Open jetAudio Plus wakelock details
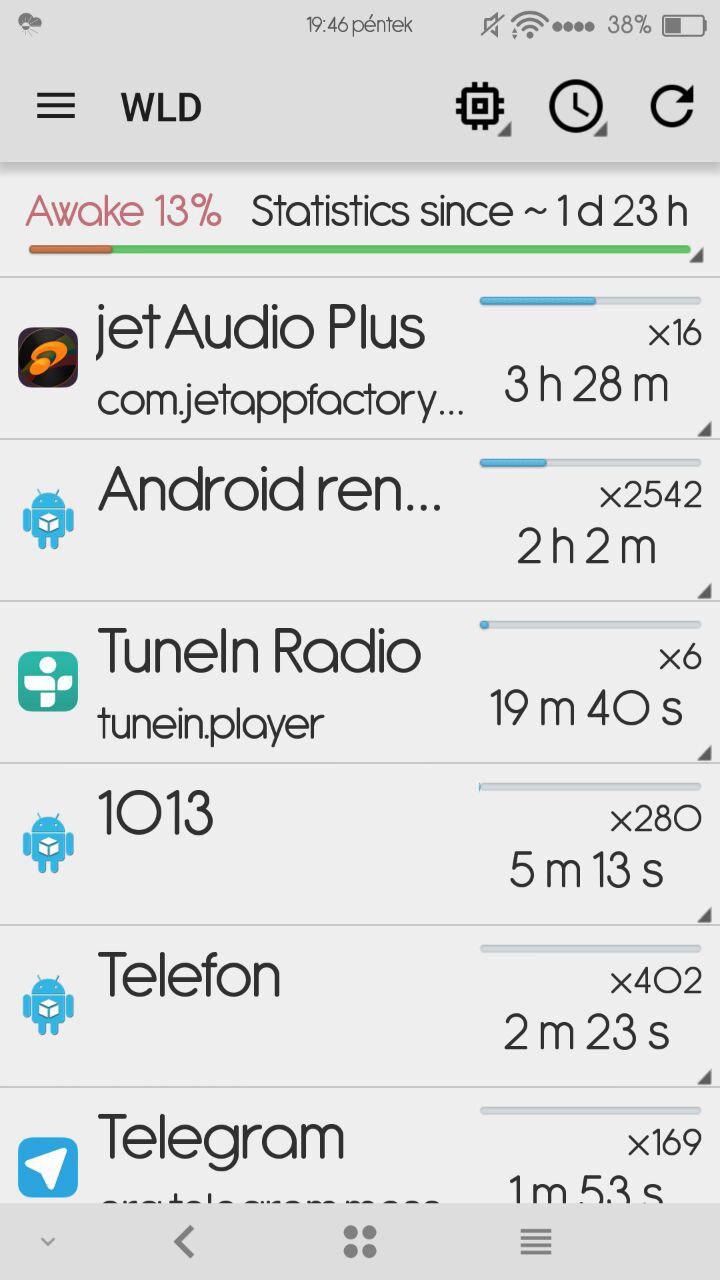Viewport: 720px width, 1280px height. tap(360, 358)
